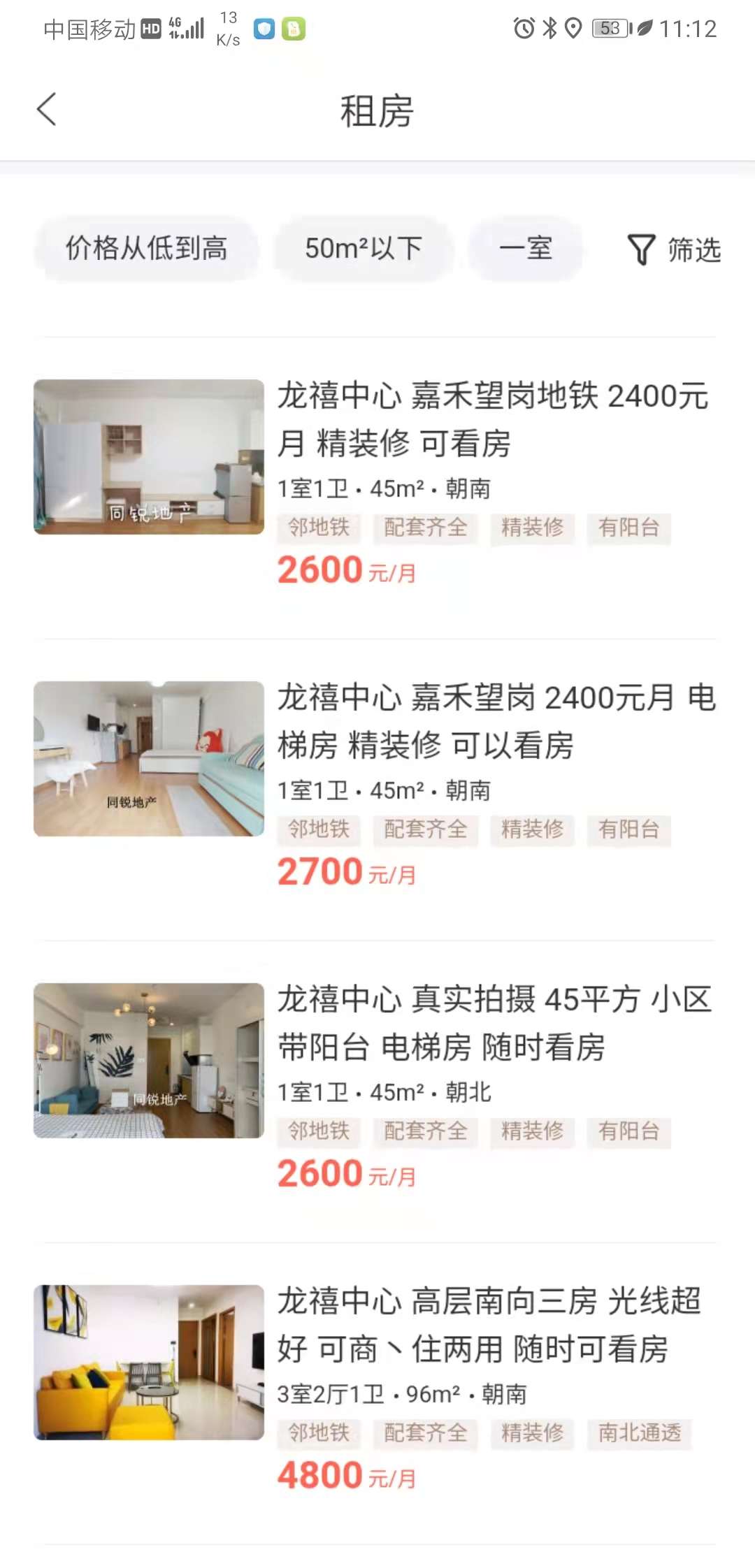Open the first 龙禧中心 listing thumbnail photo
755x1568 pixels.
point(148,458)
